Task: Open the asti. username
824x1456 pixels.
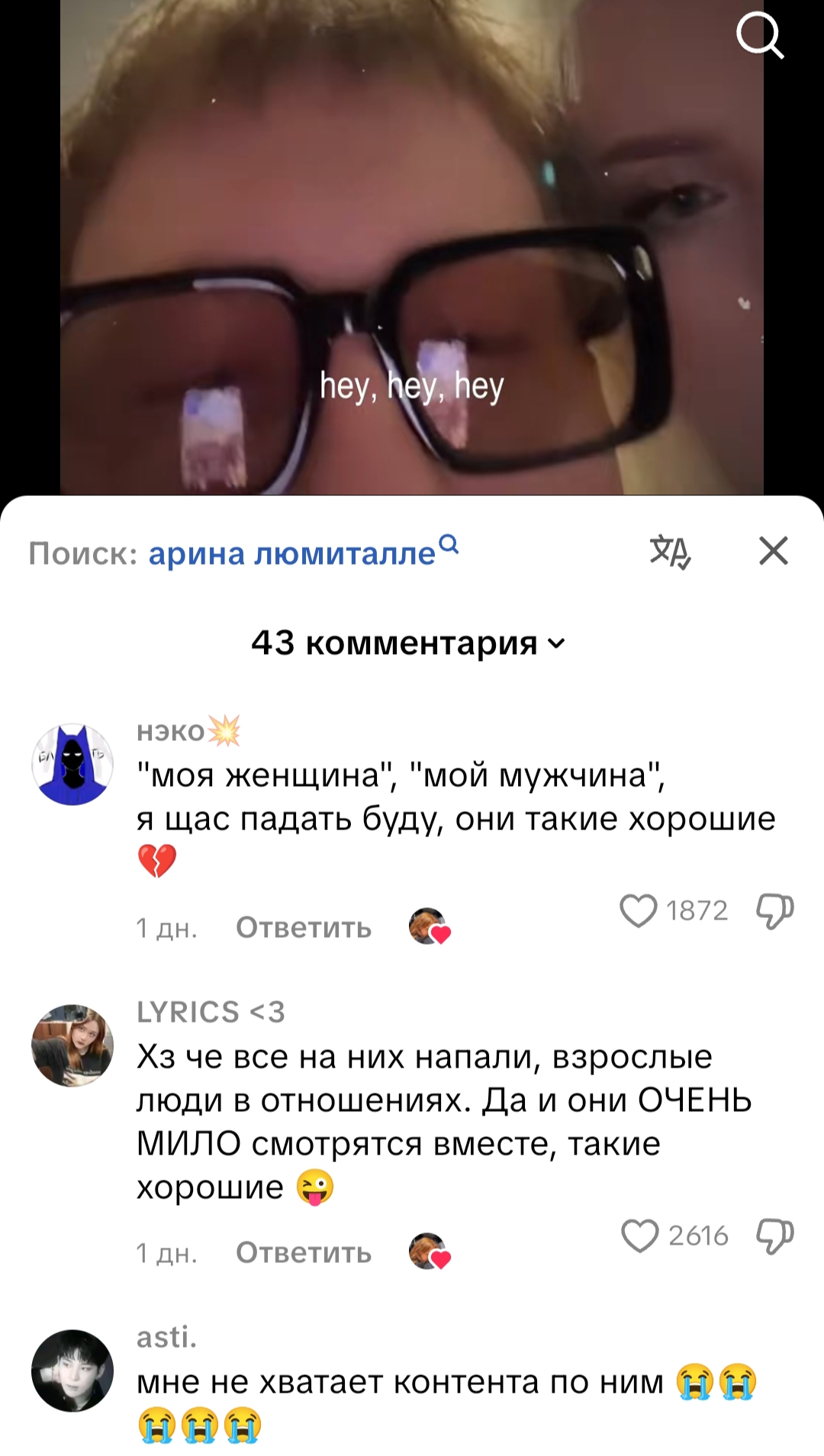Action: (167, 1337)
